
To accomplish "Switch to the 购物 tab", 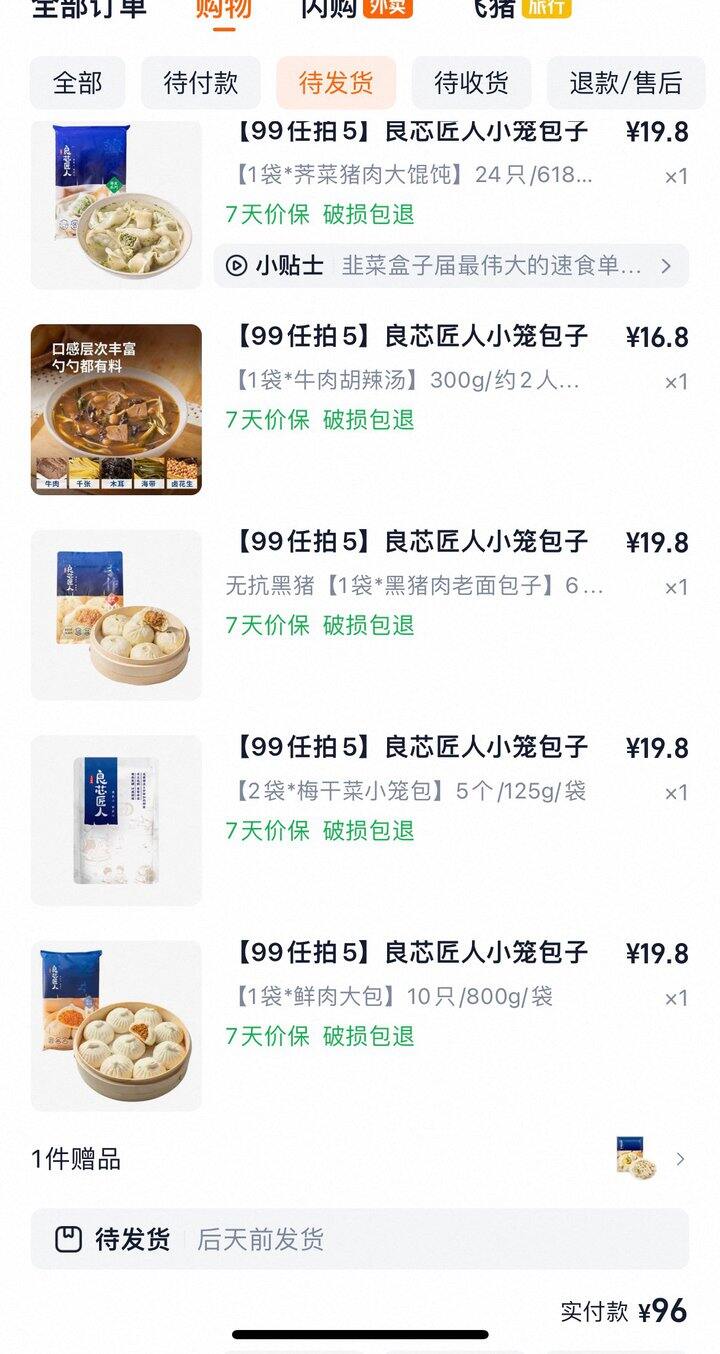I will coord(223,10).
